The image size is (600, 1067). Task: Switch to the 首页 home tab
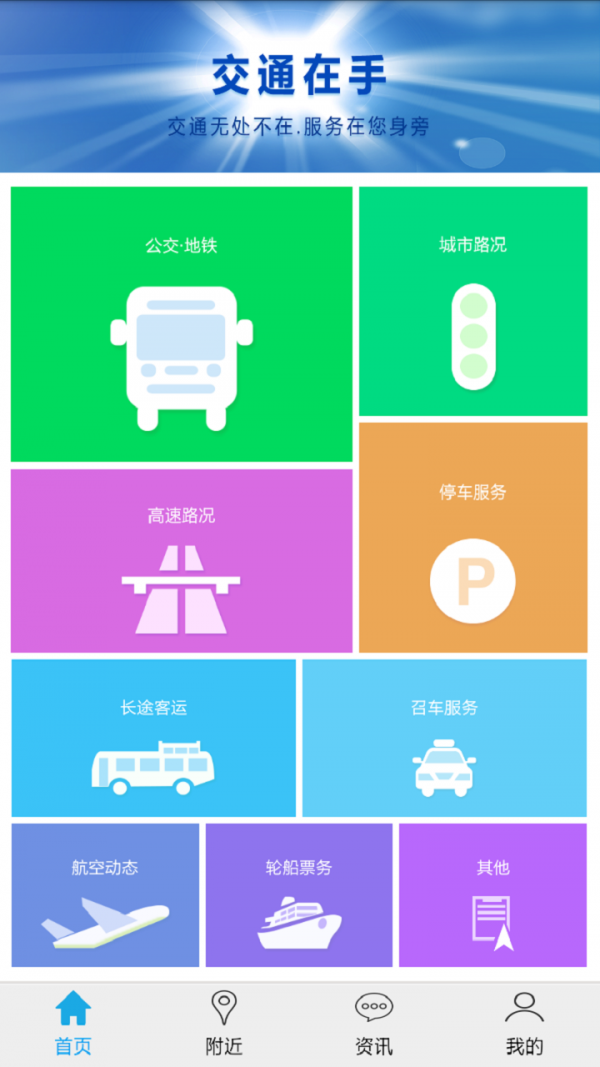click(x=73, y=1023)
